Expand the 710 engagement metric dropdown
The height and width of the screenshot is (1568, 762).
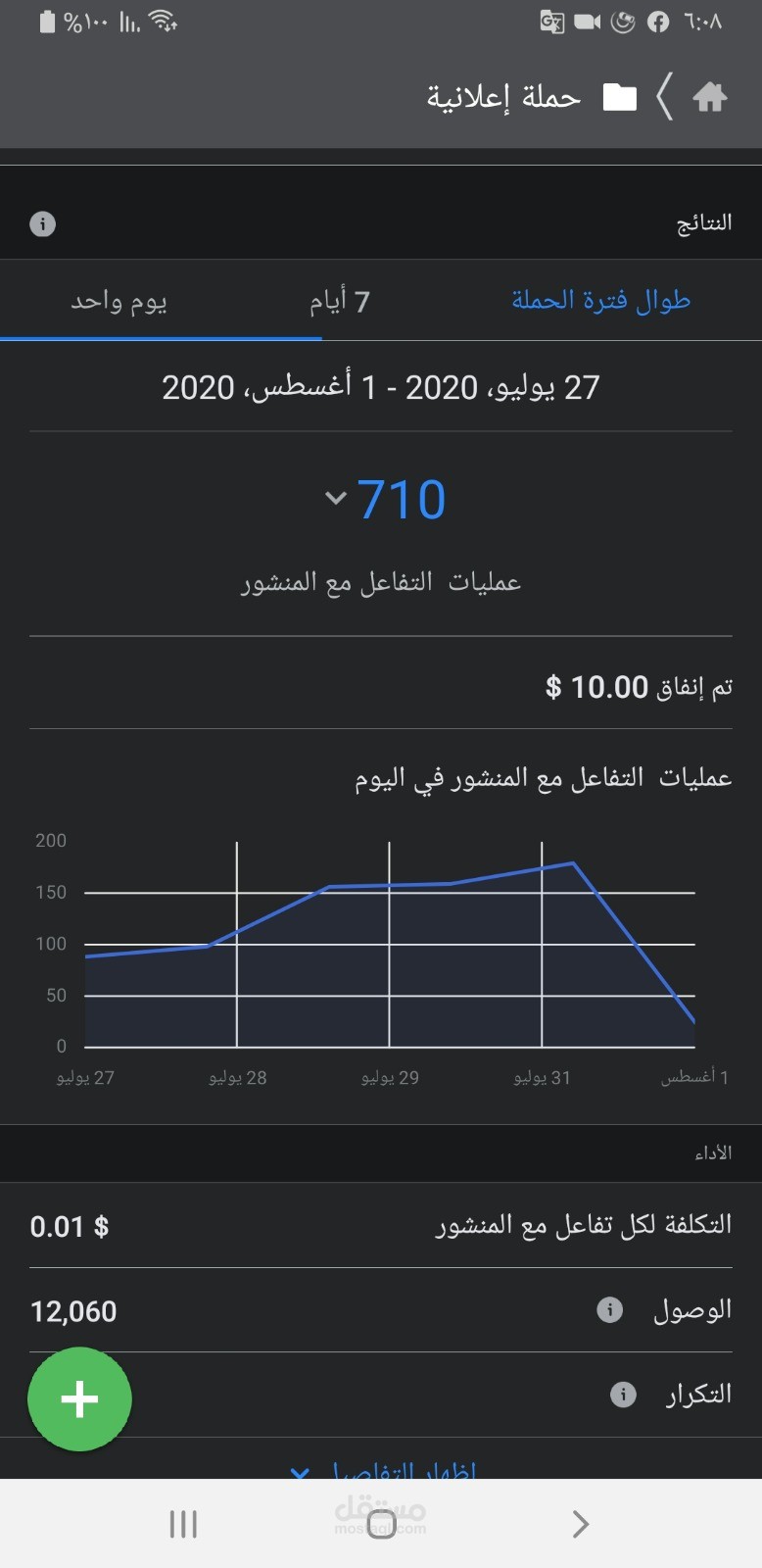click(336, 498)
